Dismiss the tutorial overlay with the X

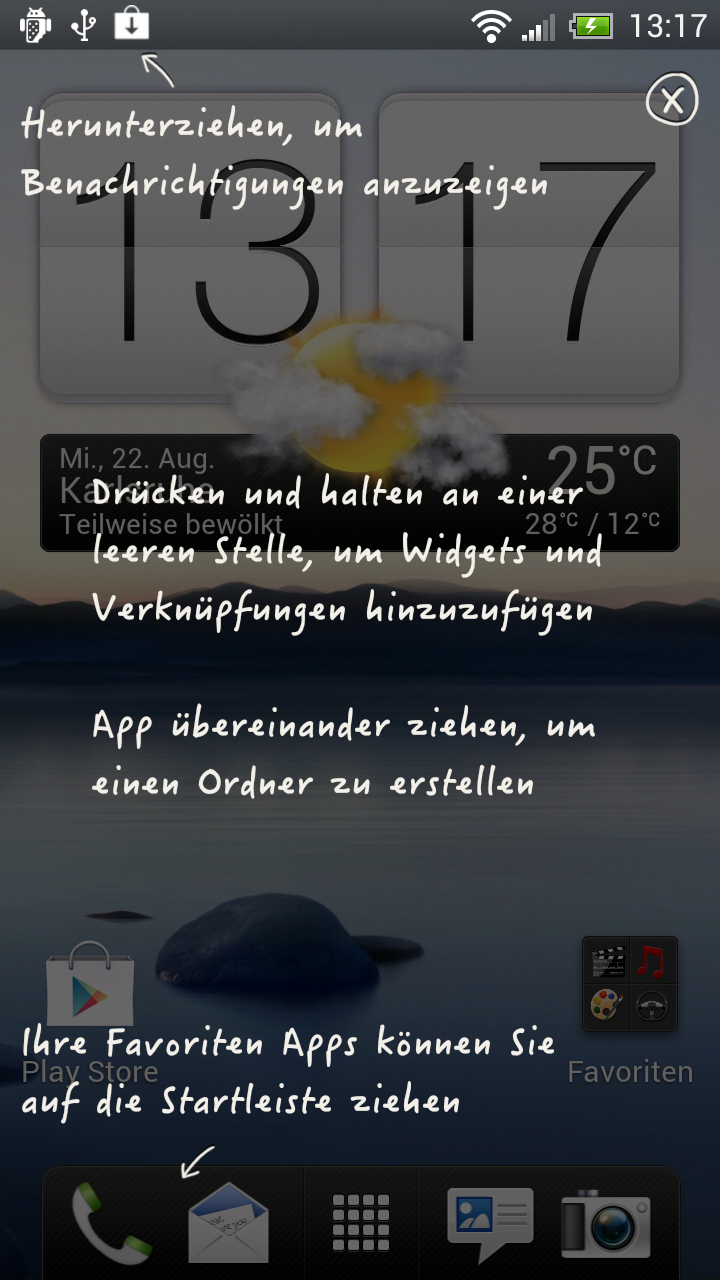point(671,99)
